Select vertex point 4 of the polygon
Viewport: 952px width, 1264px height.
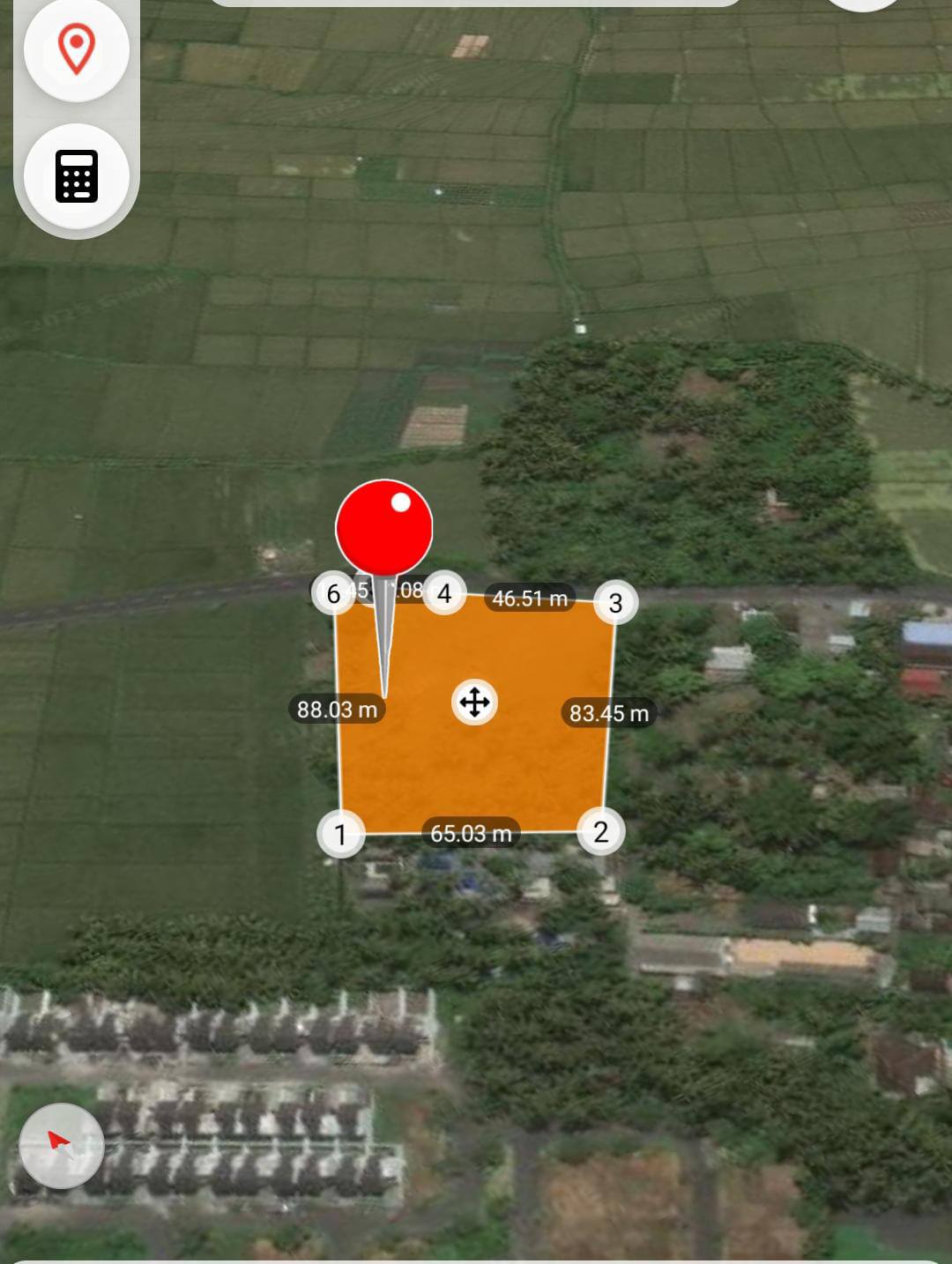tap(444, 593)
